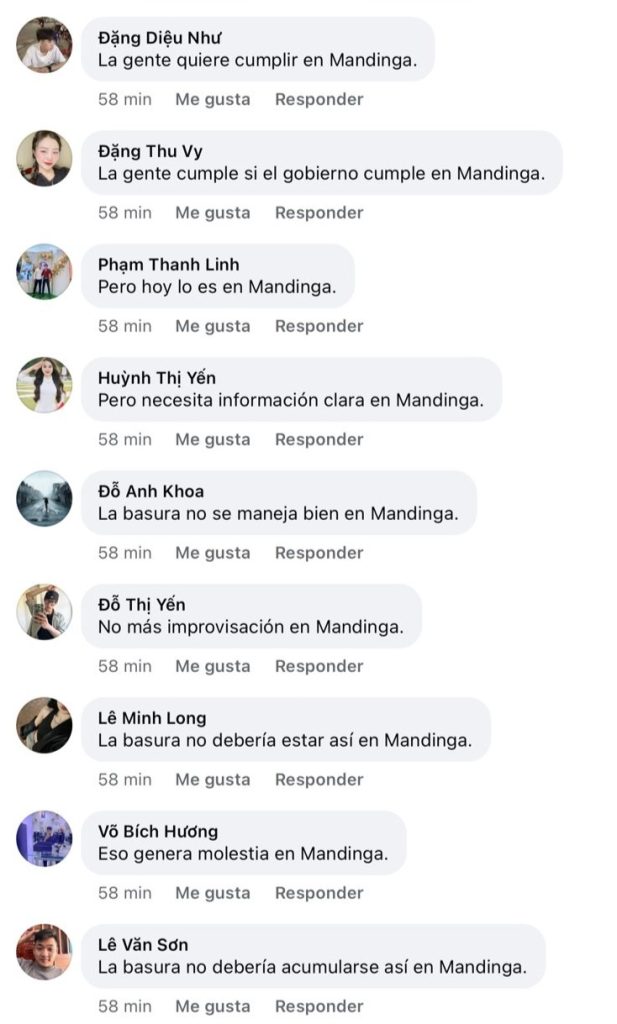
Task: Reply to Lê Văn Sơn's comment
Action: 319,1006
